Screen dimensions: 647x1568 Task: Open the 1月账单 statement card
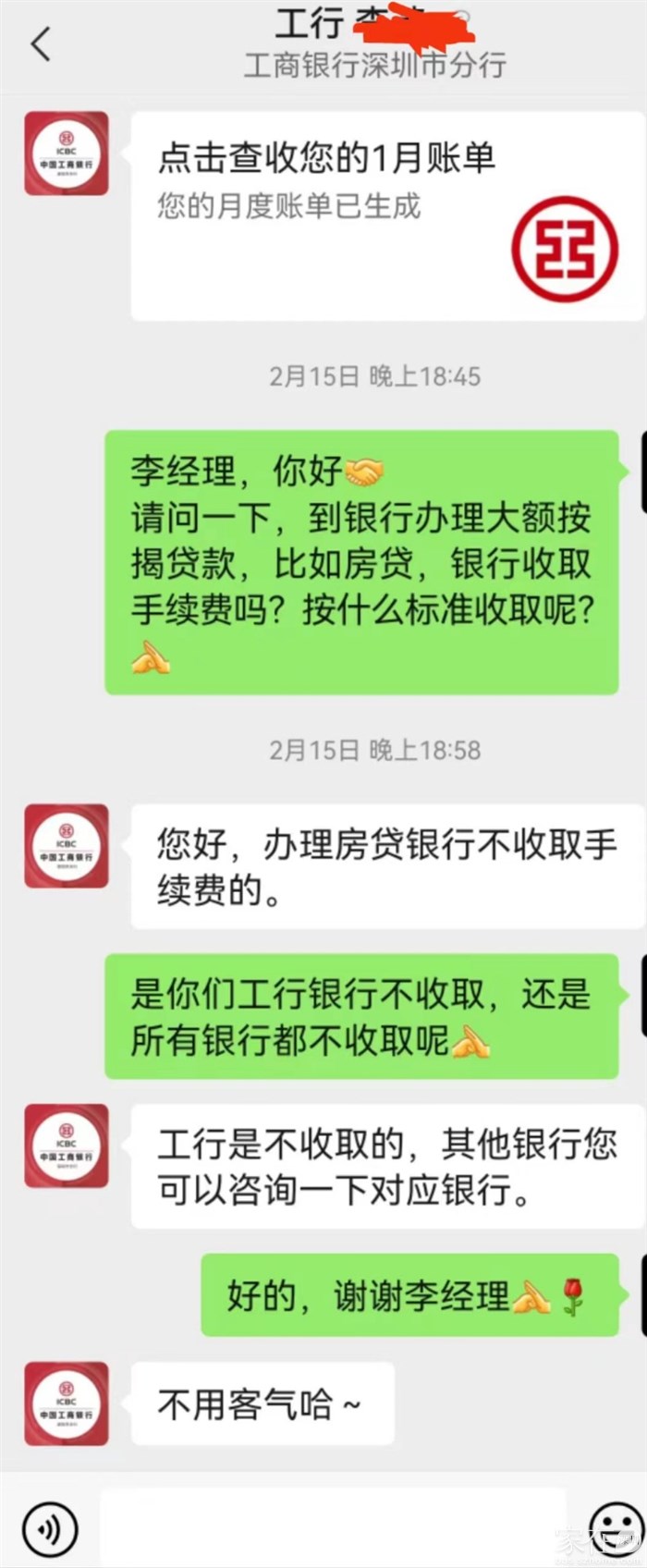tap(386, 216)
